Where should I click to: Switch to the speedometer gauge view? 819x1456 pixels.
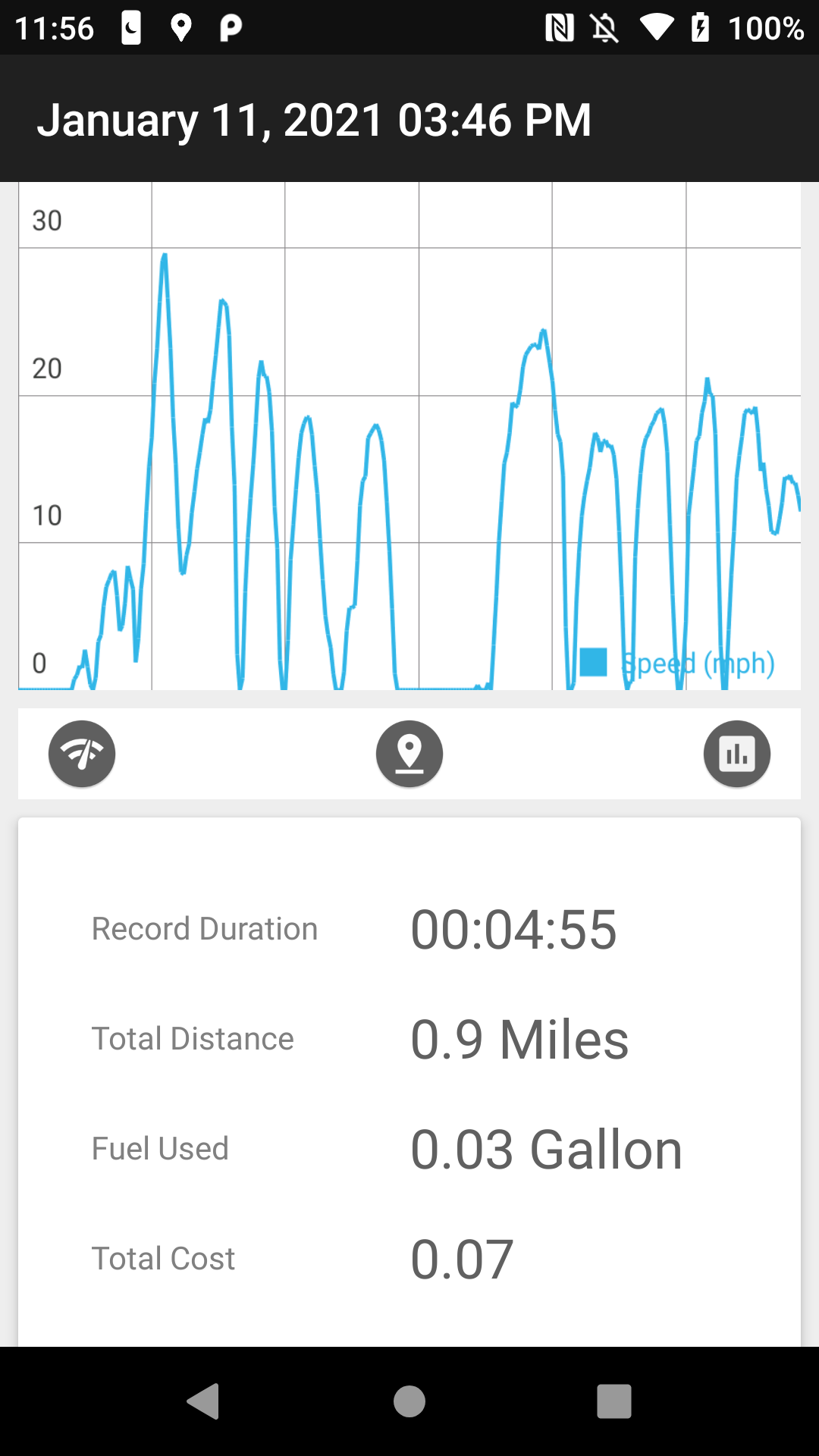pyautogui.click(x=82, y=754)
